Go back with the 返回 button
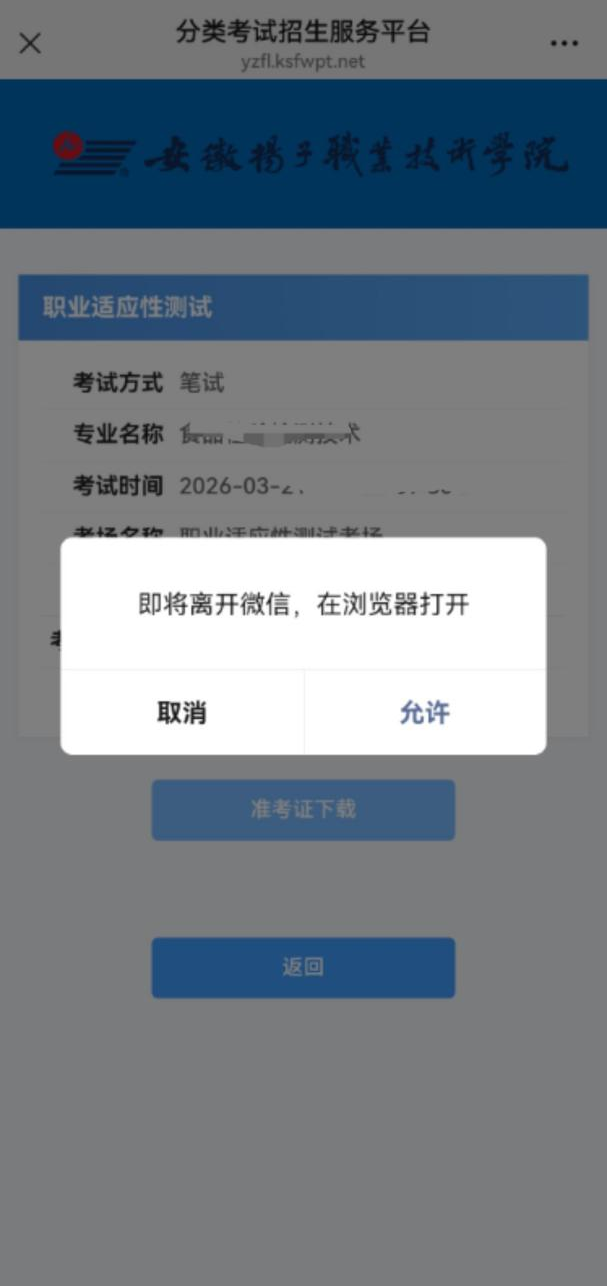 click(303, 967)
